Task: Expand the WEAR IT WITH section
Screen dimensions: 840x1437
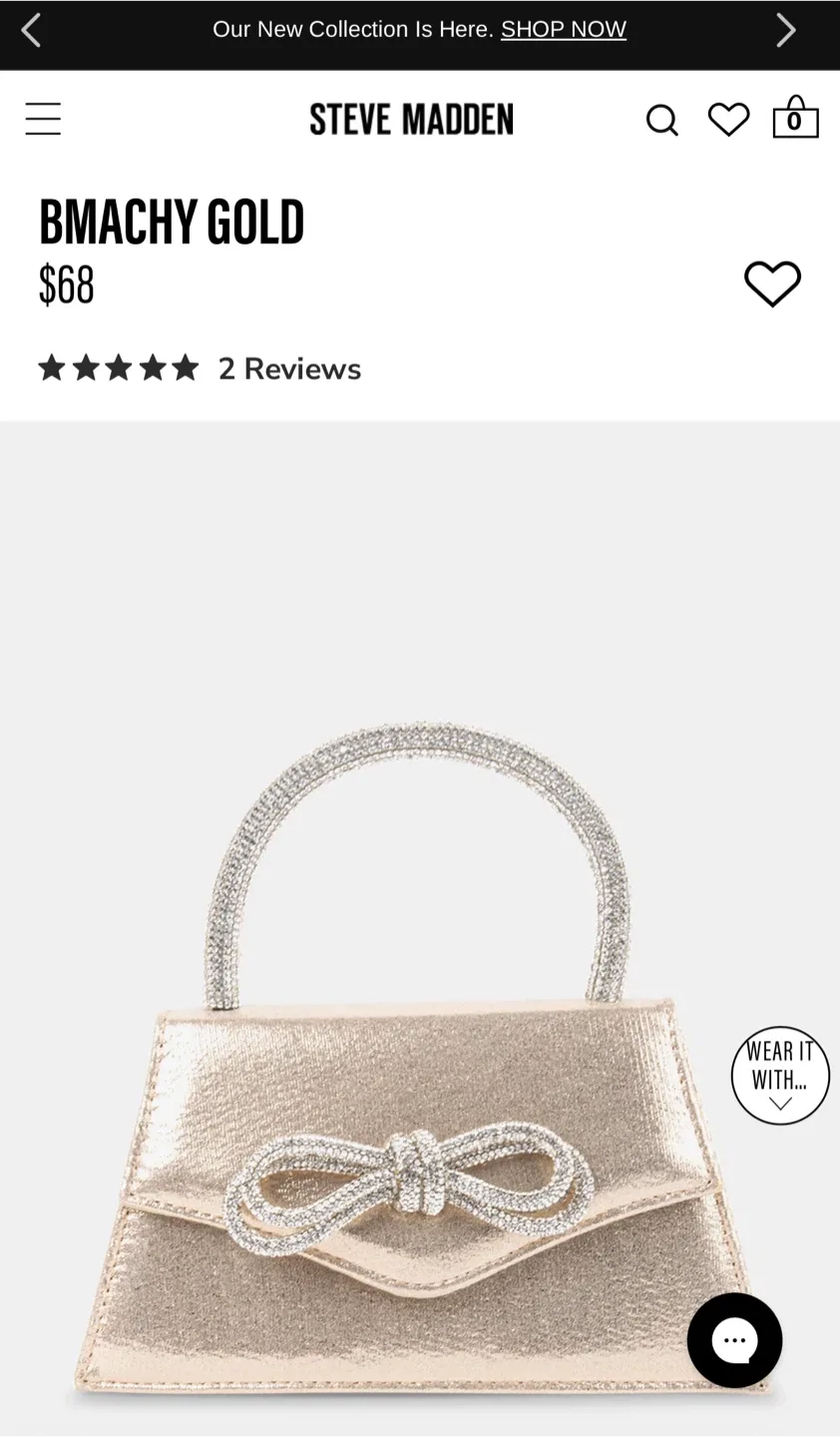Action: tap(780, 1075)
